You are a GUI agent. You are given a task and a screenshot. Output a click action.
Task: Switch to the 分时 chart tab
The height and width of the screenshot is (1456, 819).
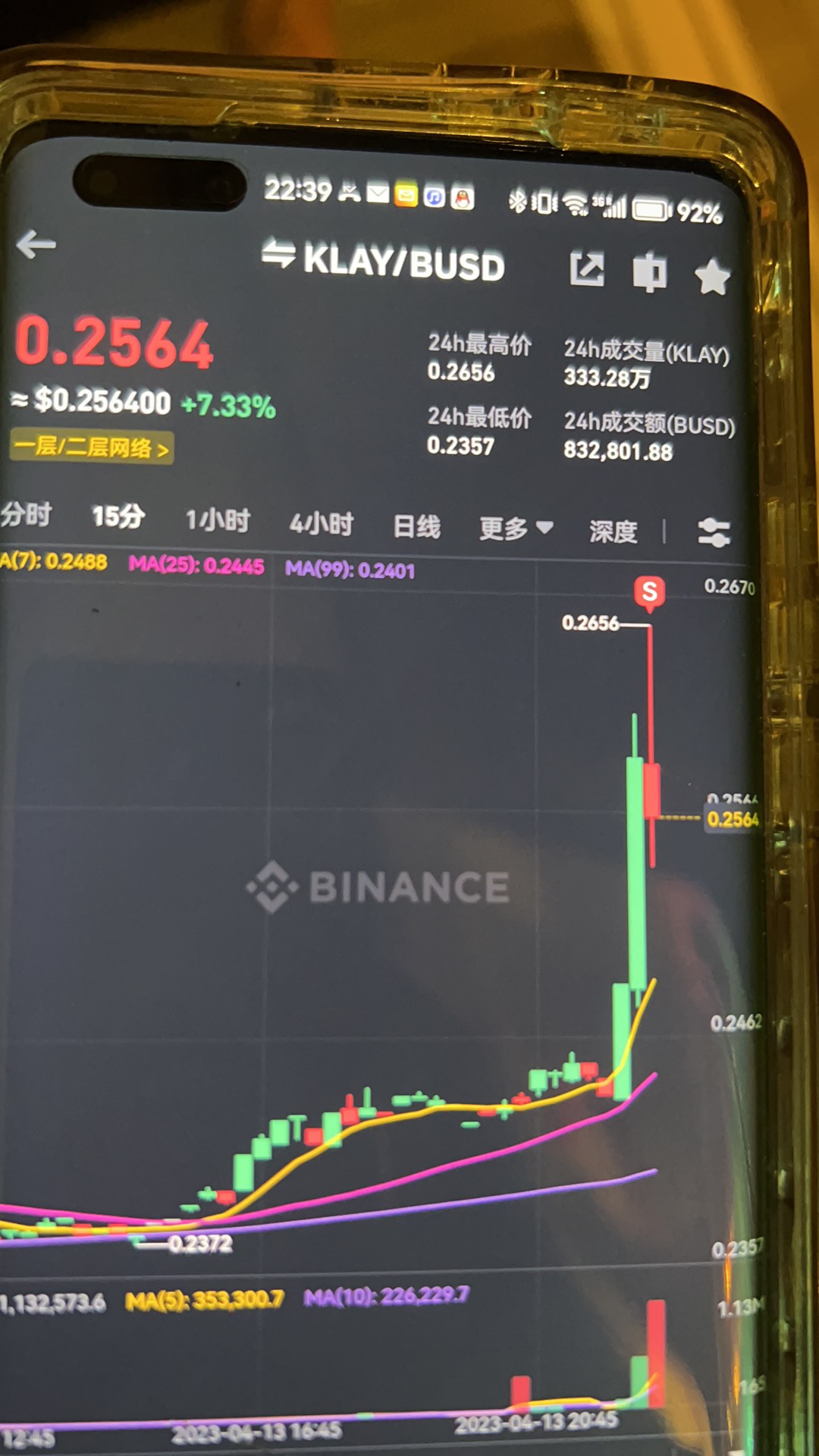pyautogui.click(x=26, y=515)
